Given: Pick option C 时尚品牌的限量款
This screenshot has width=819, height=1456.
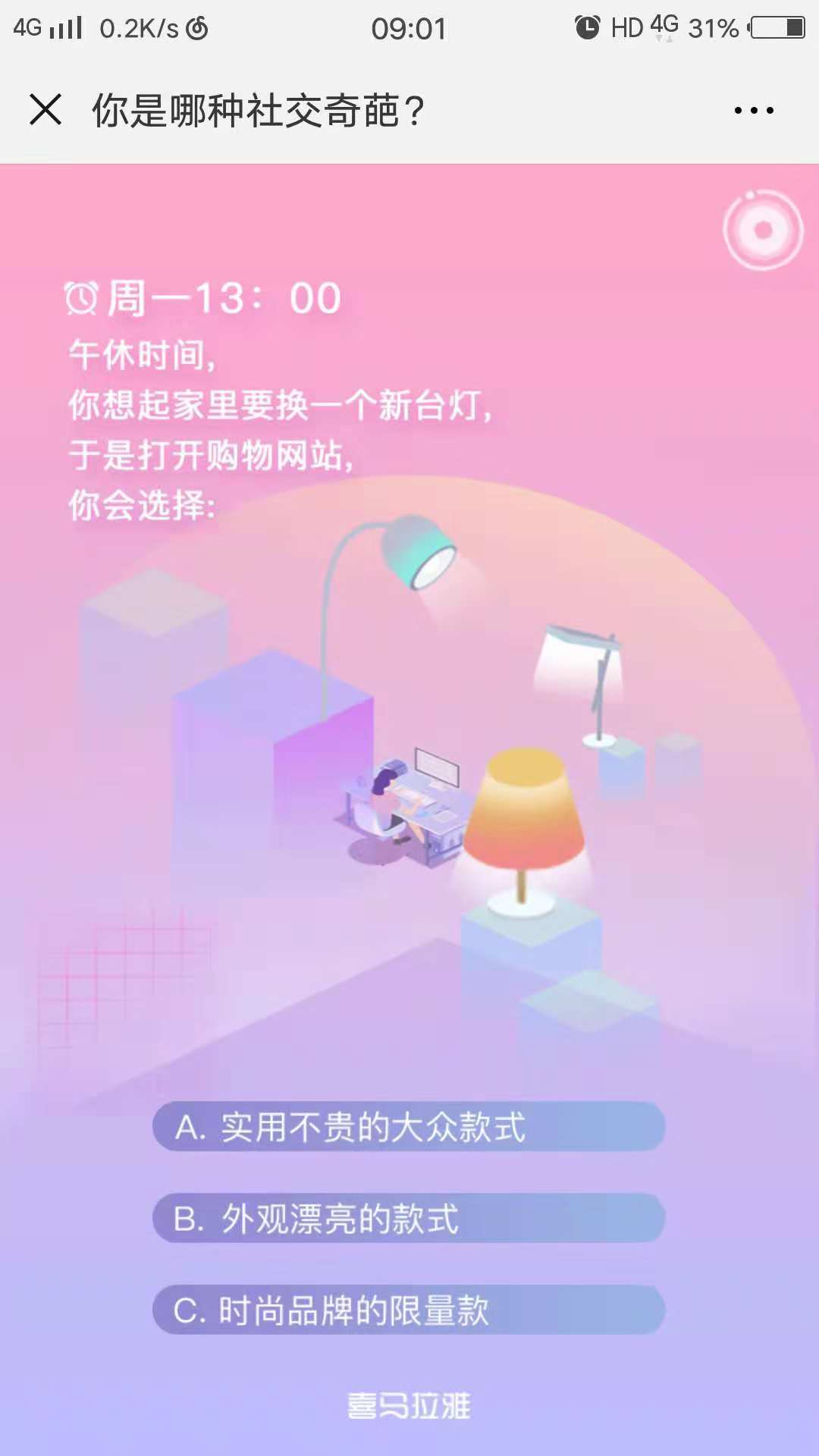Looking at the screenshot, I should (x=409, y=1310).
